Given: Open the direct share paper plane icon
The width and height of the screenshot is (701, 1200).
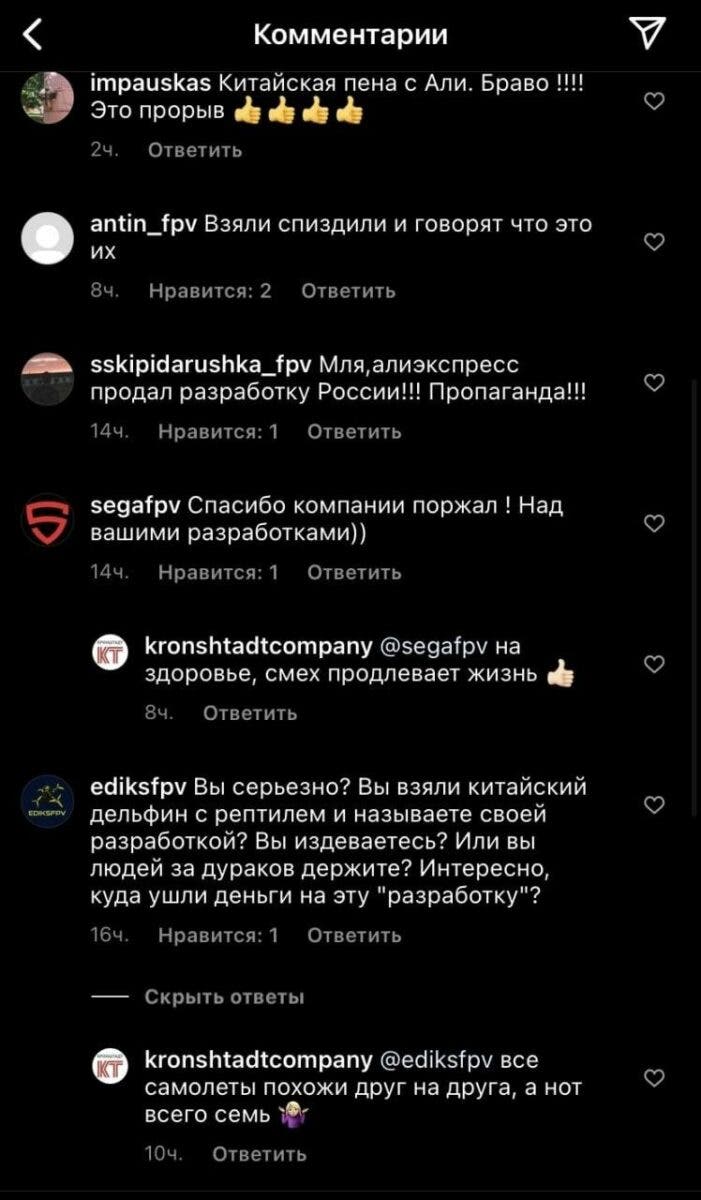Looking at the screenshot, I should 650,36.
